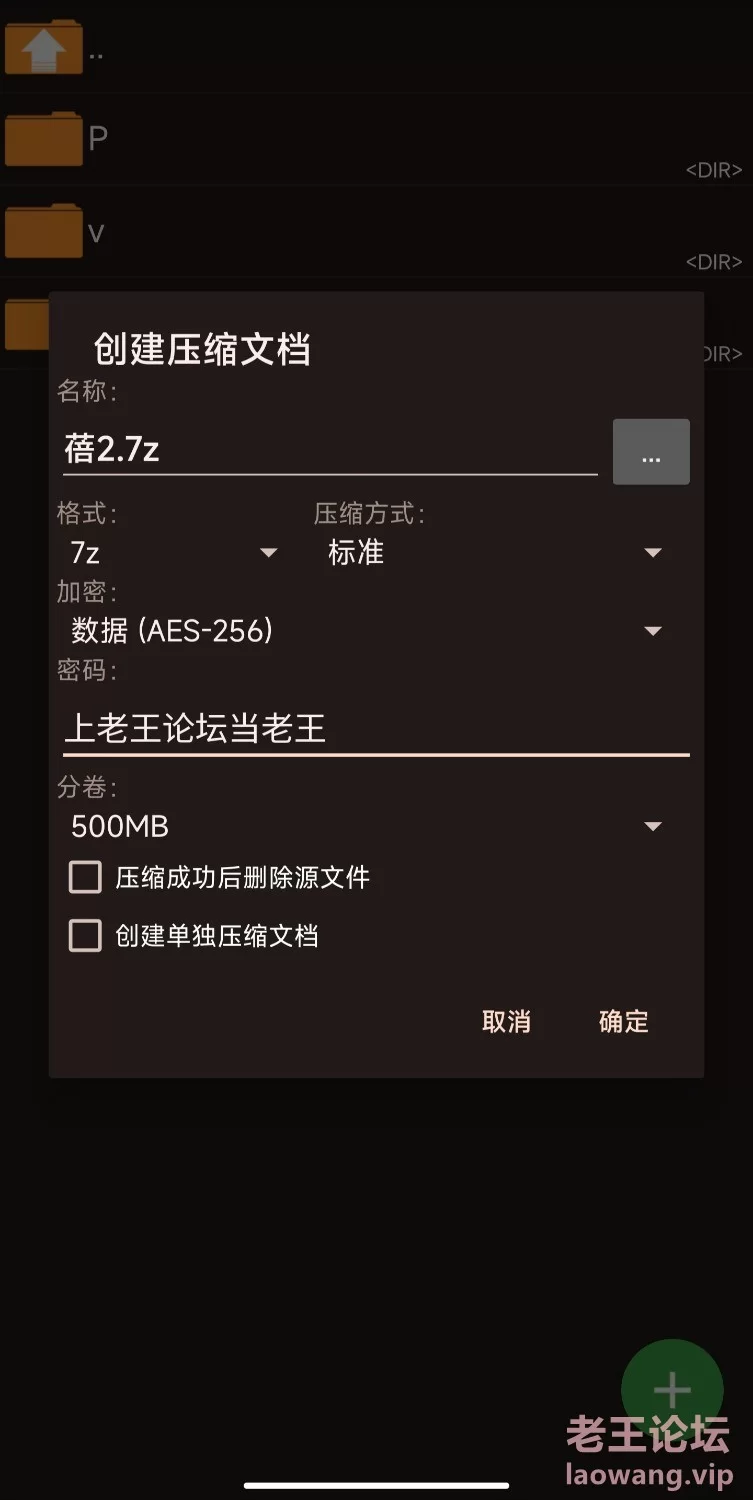
Task: Open the 分卷 dropdown showing 500MB
Action: (x=366, y=826)
